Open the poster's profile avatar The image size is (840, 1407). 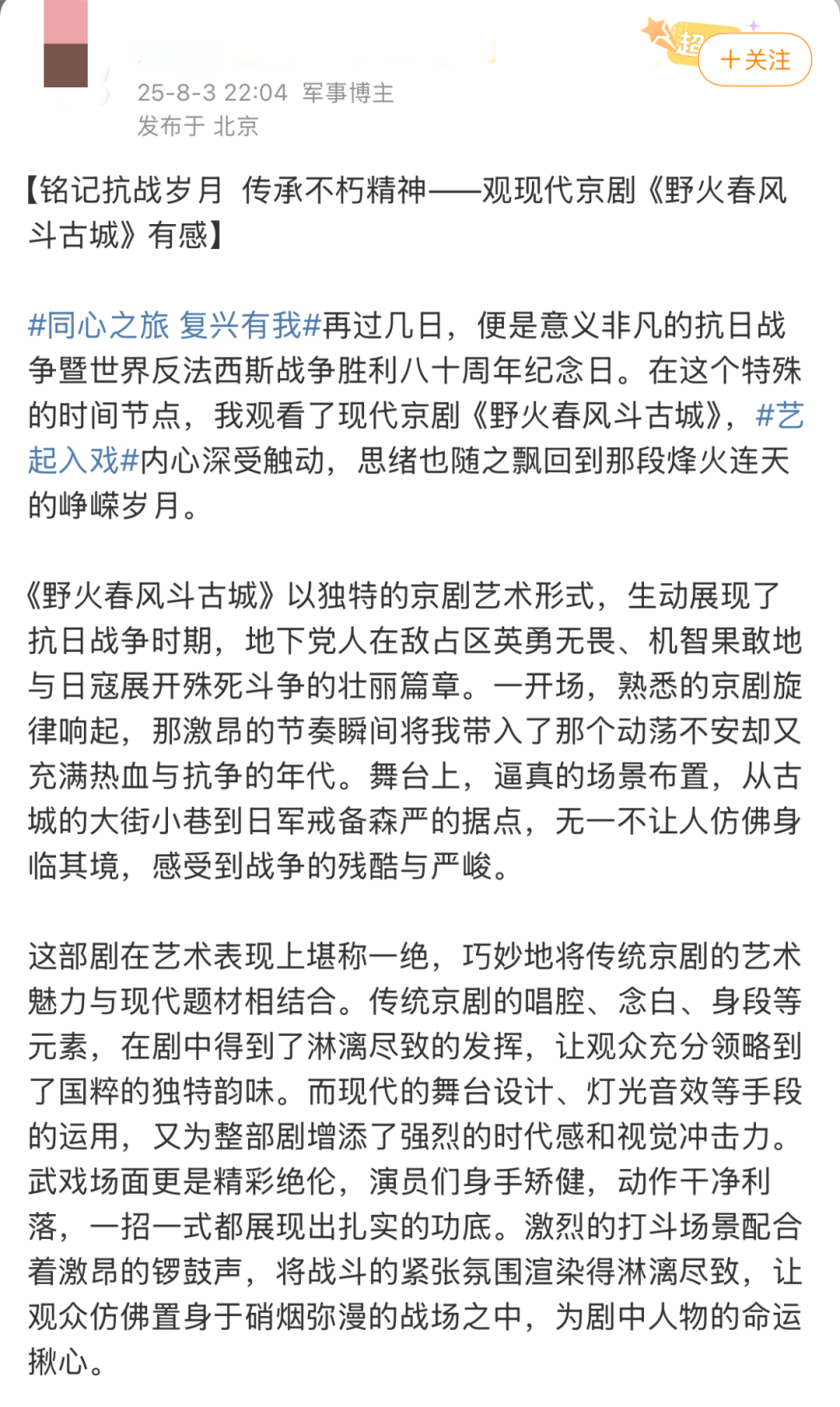click(x=65, y=44)
